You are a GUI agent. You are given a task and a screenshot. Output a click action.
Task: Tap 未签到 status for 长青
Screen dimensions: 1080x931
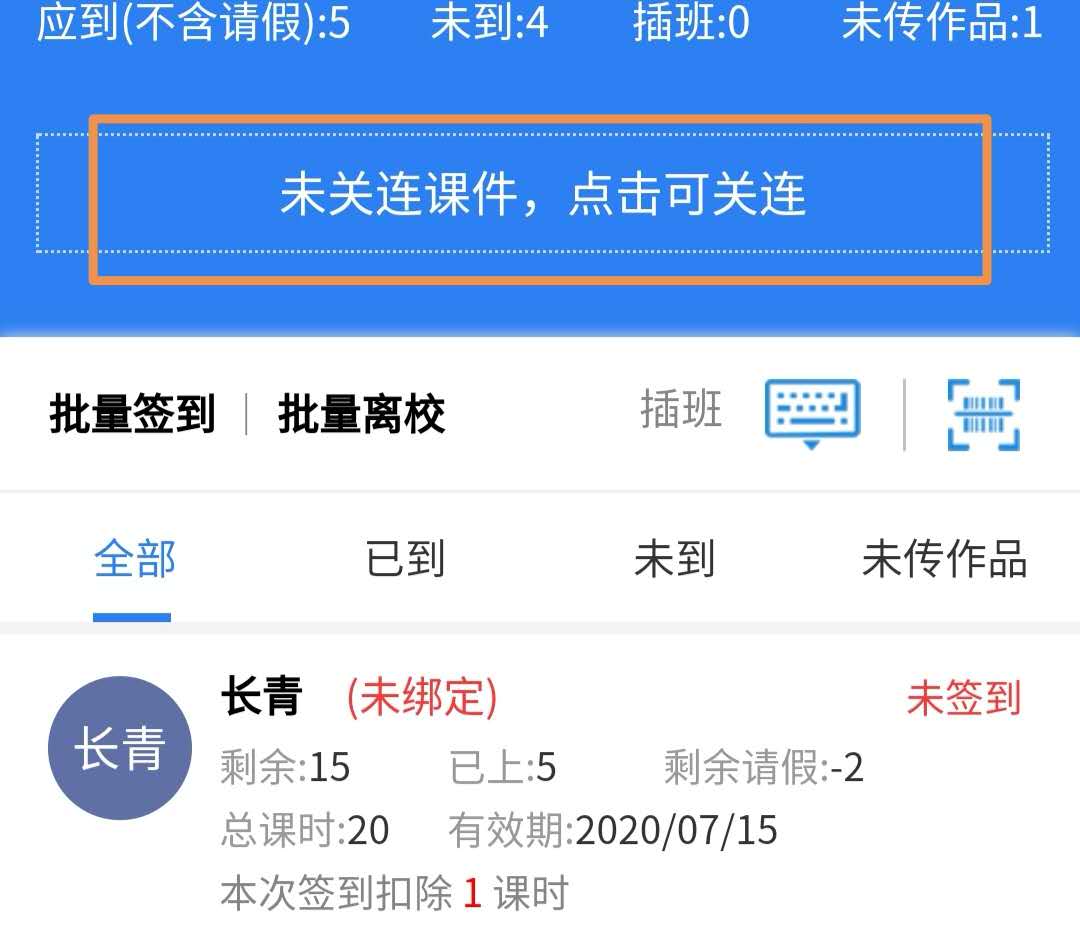click(963, 699)
